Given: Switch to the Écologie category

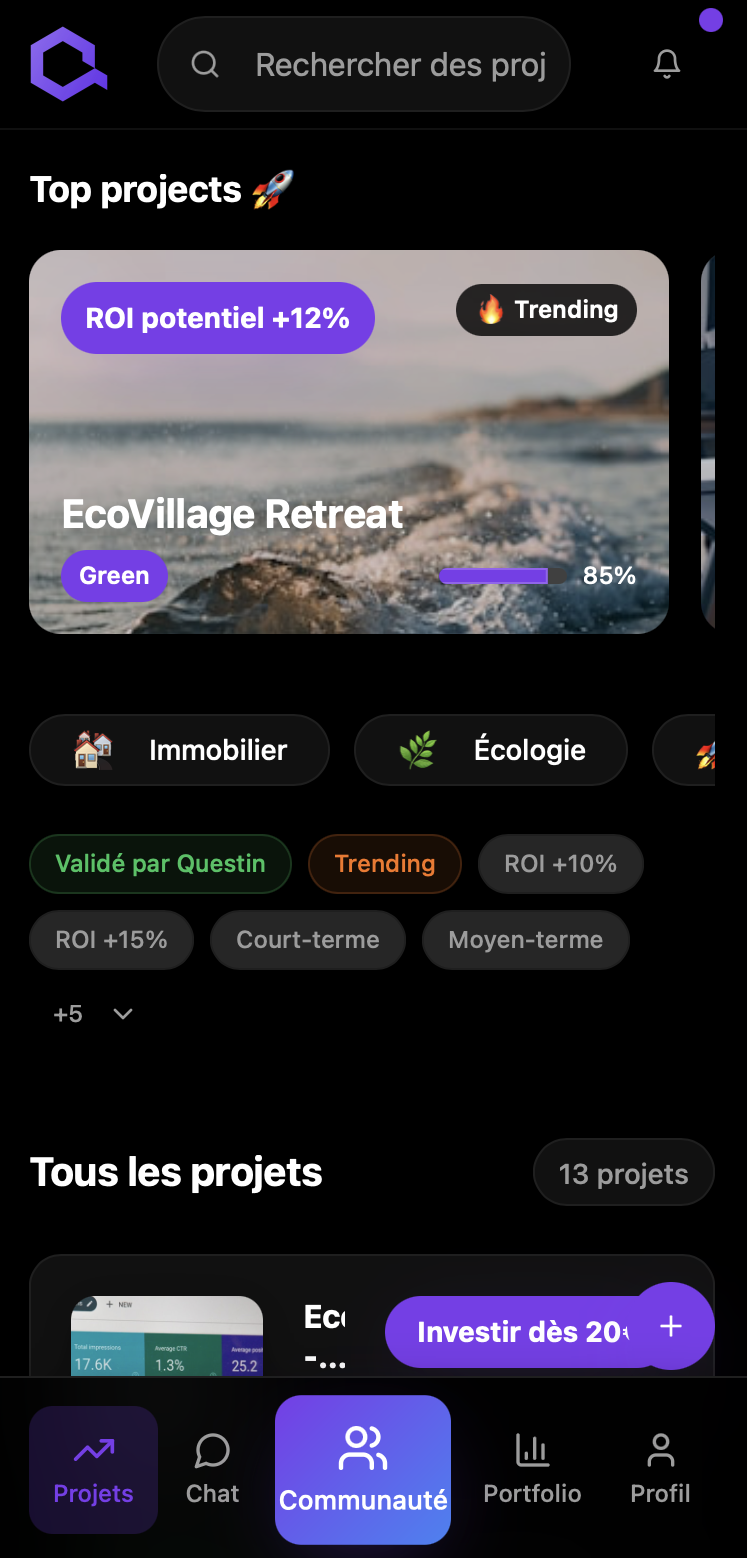Looking at the screenshot, I should click(x=490, y=749).
